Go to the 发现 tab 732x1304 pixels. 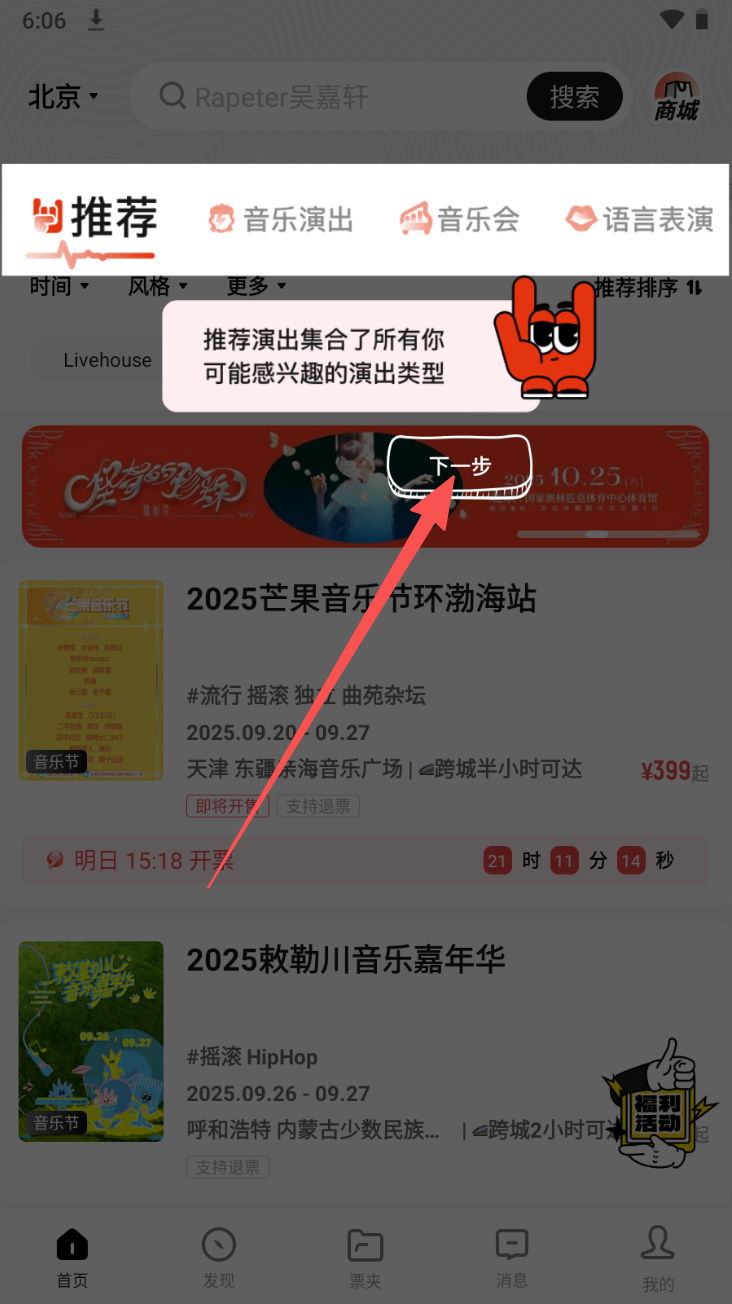coord(219,1257)
